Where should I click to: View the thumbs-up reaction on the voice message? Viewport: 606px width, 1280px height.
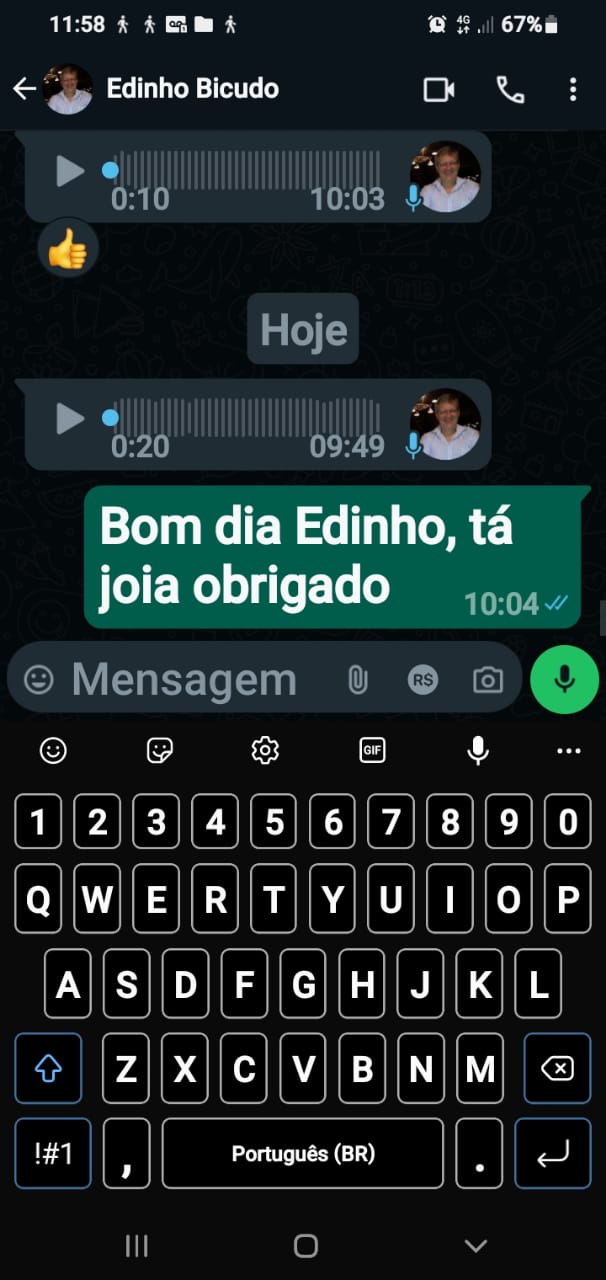pyautogui.click(x=68, y=250)
